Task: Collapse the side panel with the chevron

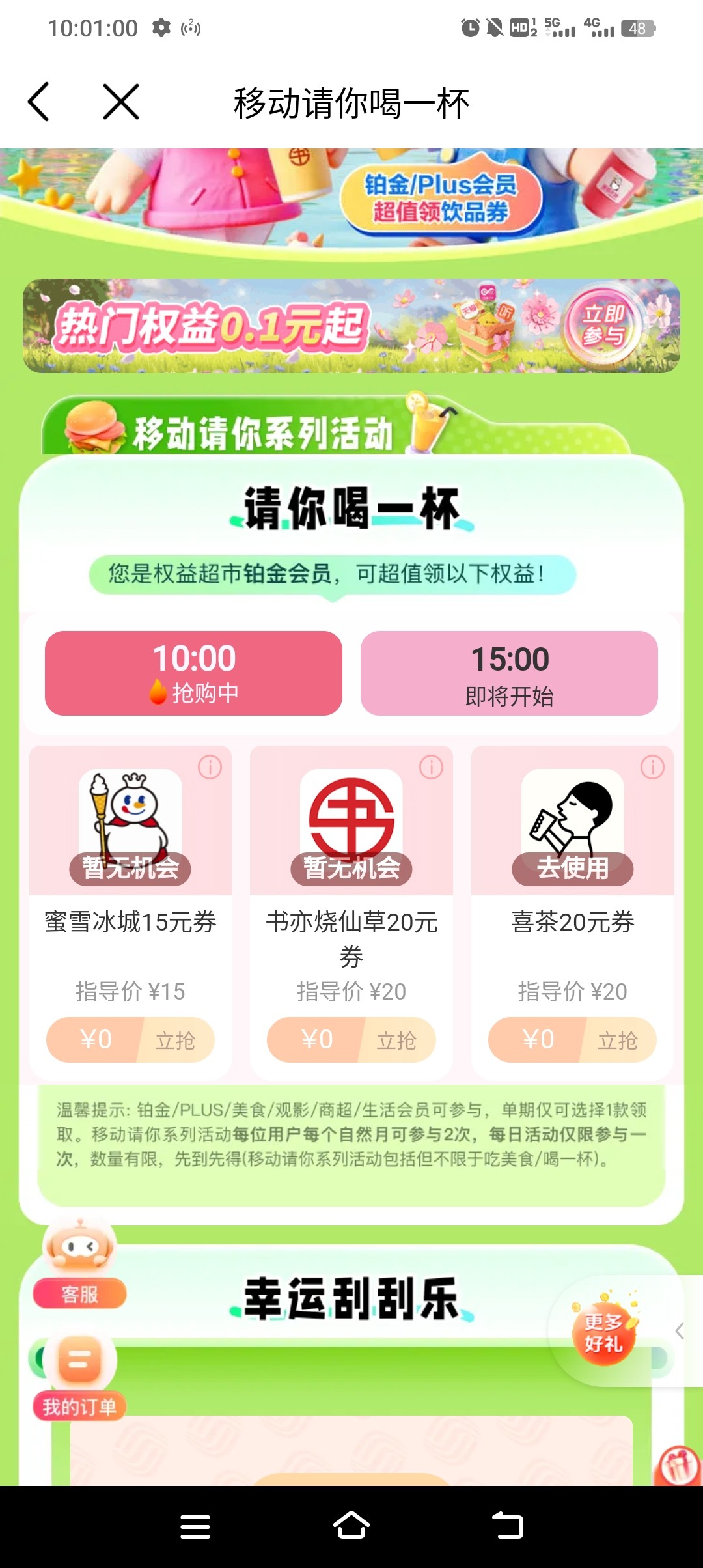Action: point(680,1331)
